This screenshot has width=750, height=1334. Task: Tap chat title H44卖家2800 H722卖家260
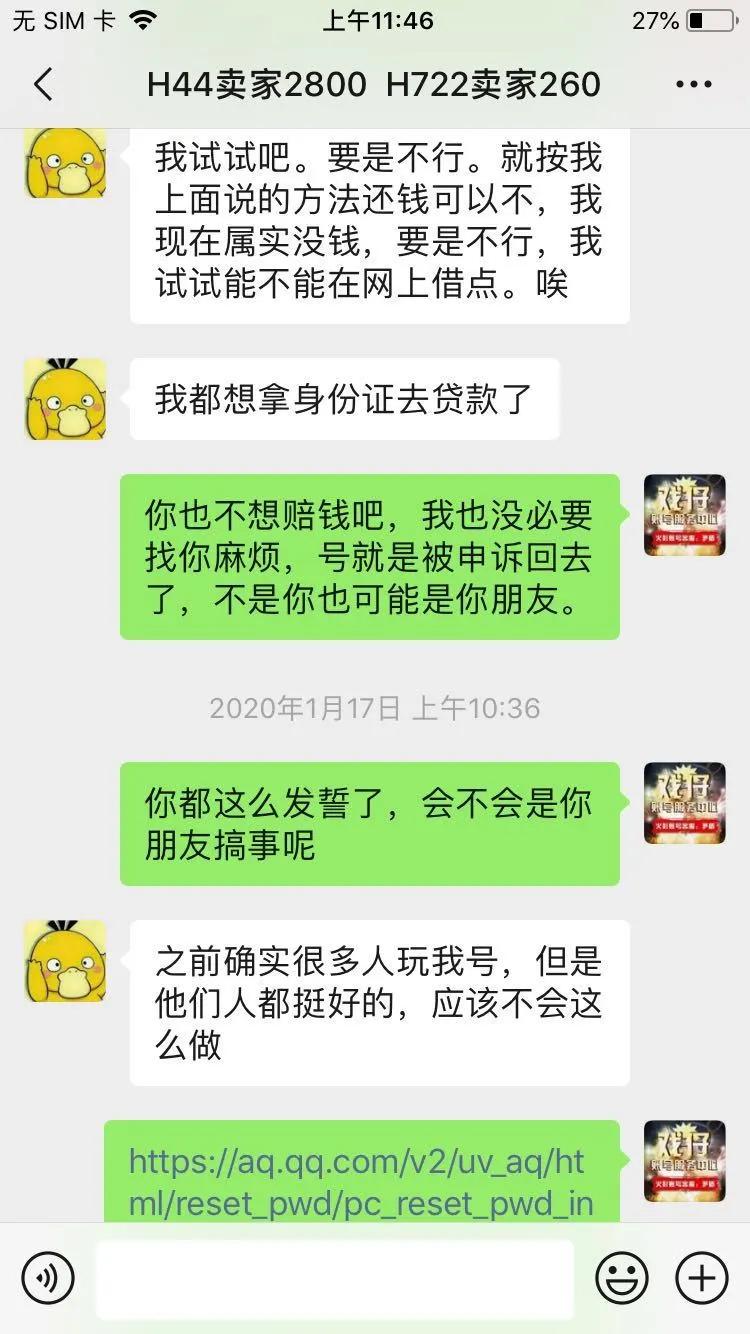click(x=375, y=85)
